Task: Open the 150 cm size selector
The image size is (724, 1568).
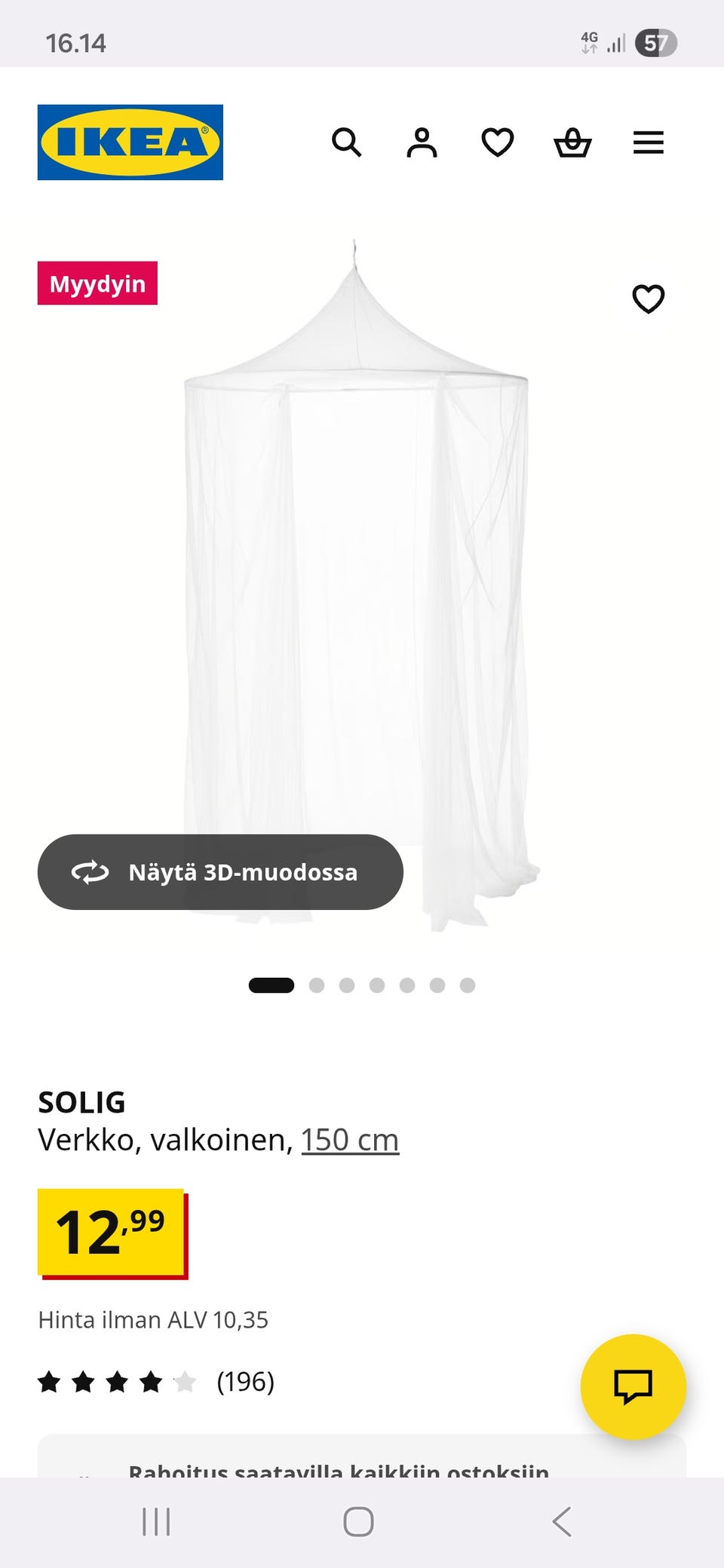Action: pyautogui.click(x=350, y=1139)
